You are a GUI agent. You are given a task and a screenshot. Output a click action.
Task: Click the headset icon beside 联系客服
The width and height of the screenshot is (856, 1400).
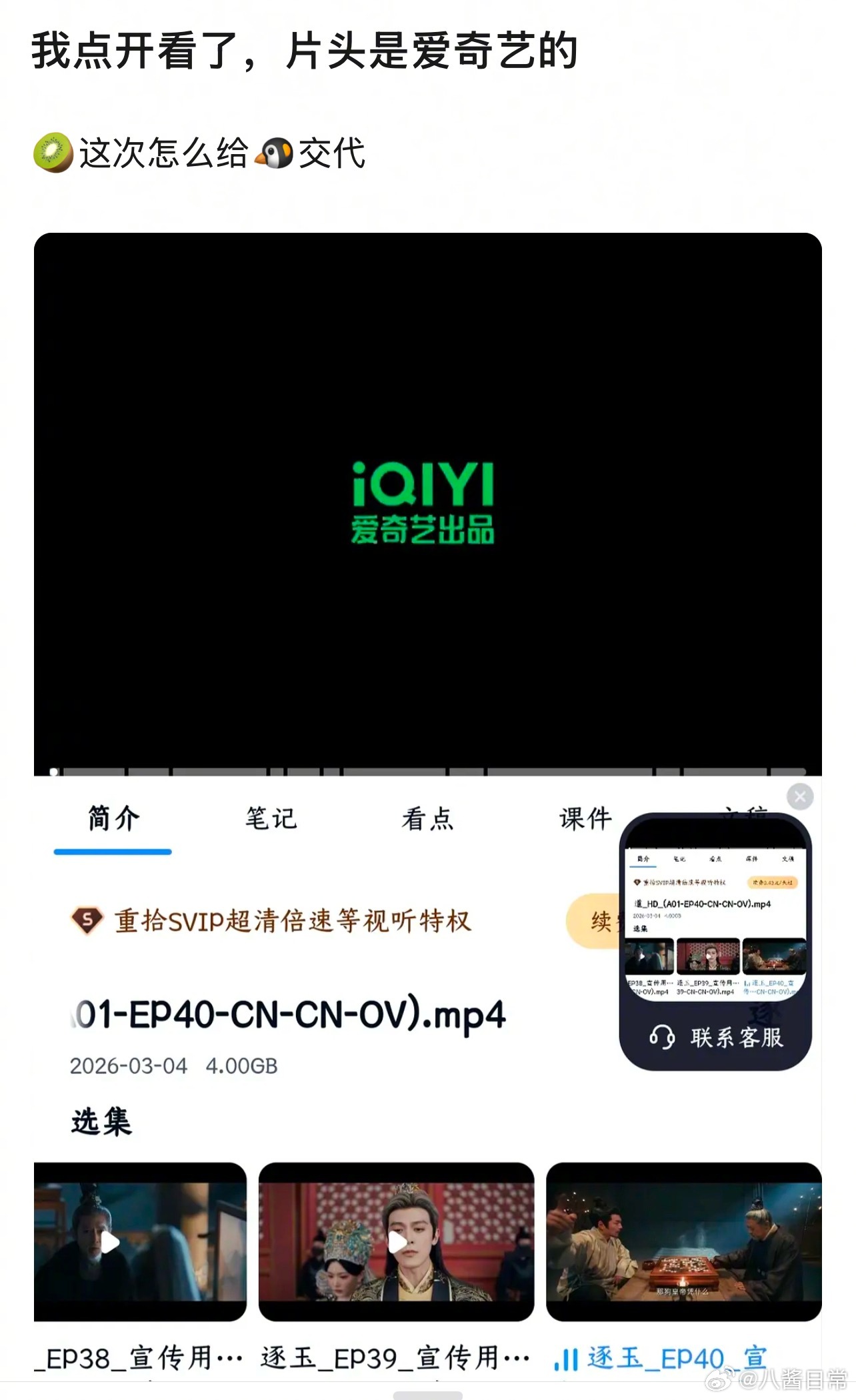[x=663, y=1038]
